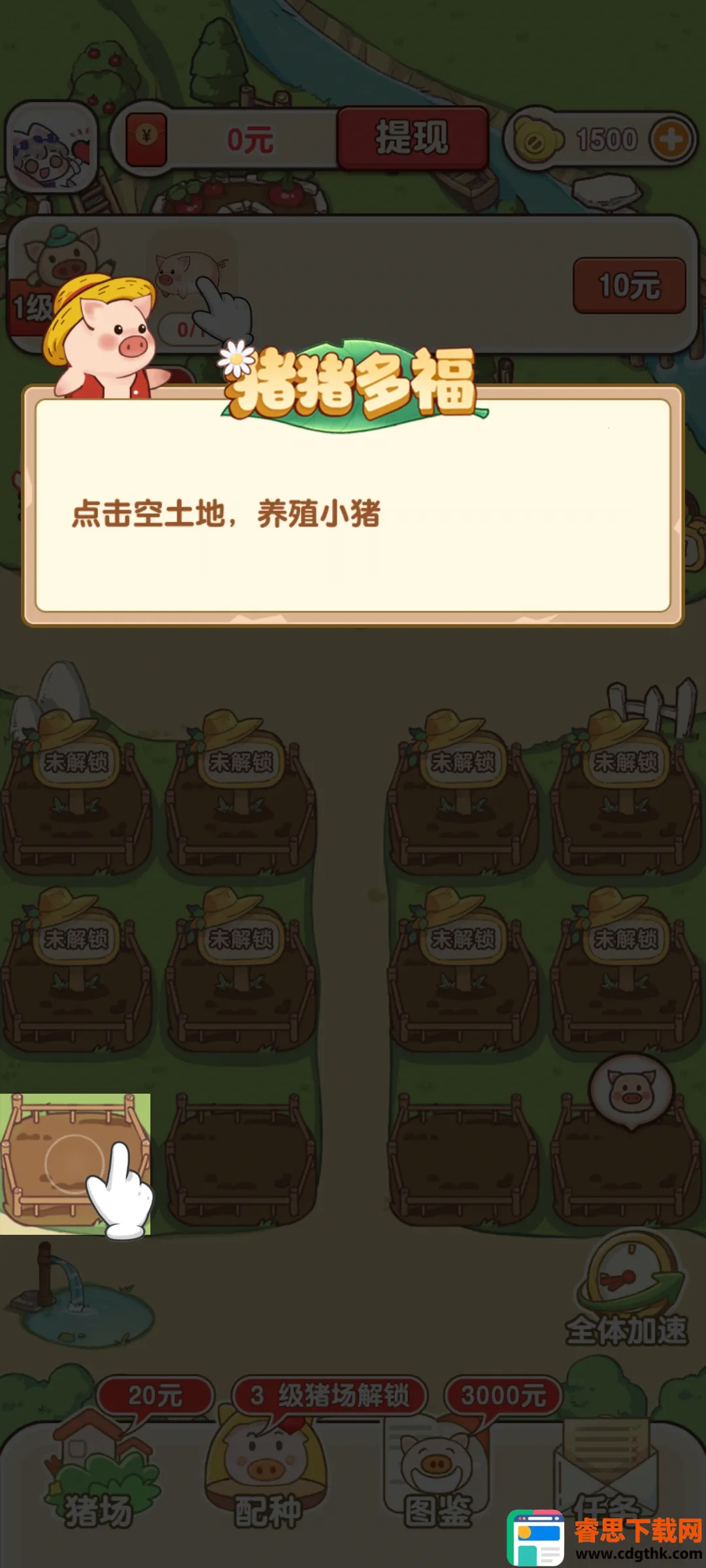Claim the 10元 reward button
The height and width of the screenshot is (1568, 706).
(x=629, y=286)
